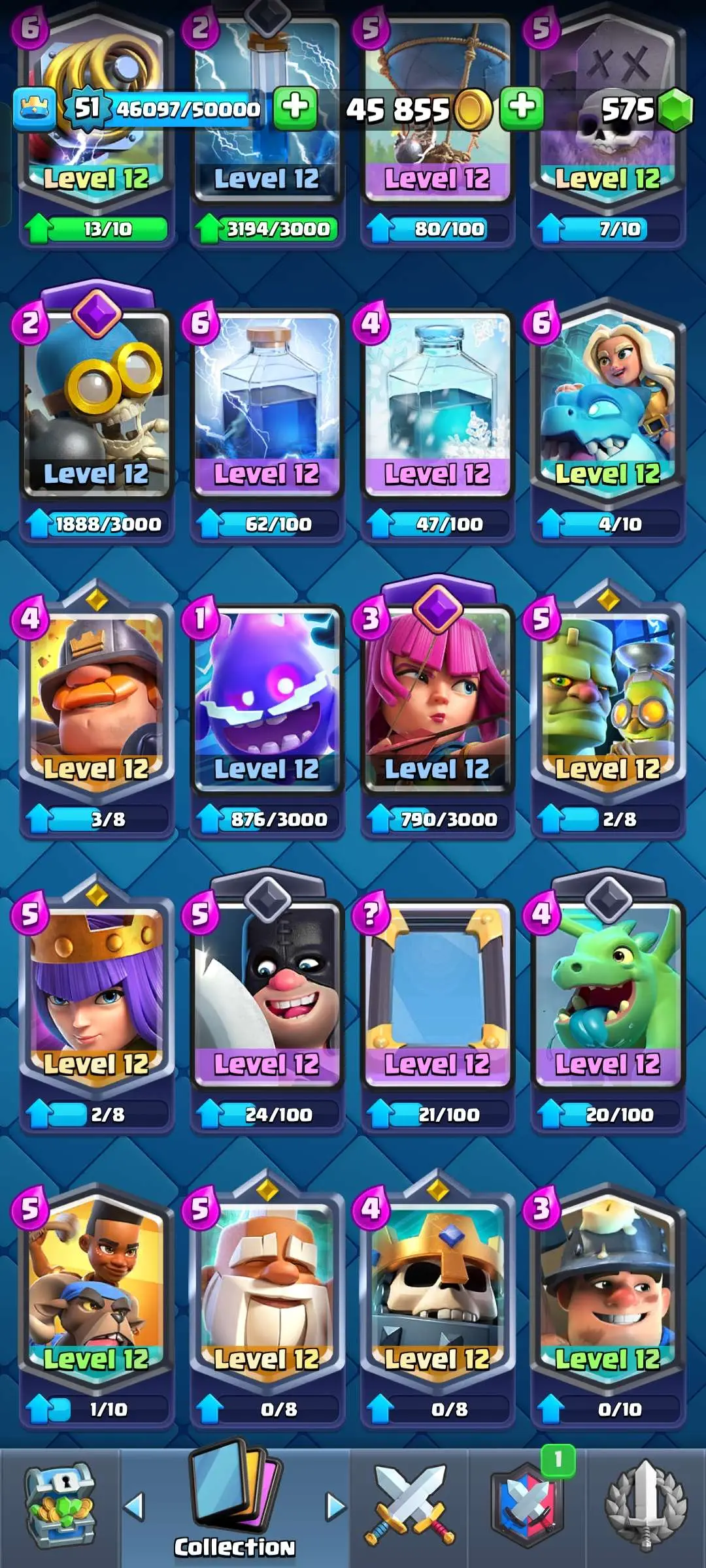The width and height of the screenshot is (706, 1568).
Task: Select the Archers card at 790/3000
Action: click(x=437, y=699)
